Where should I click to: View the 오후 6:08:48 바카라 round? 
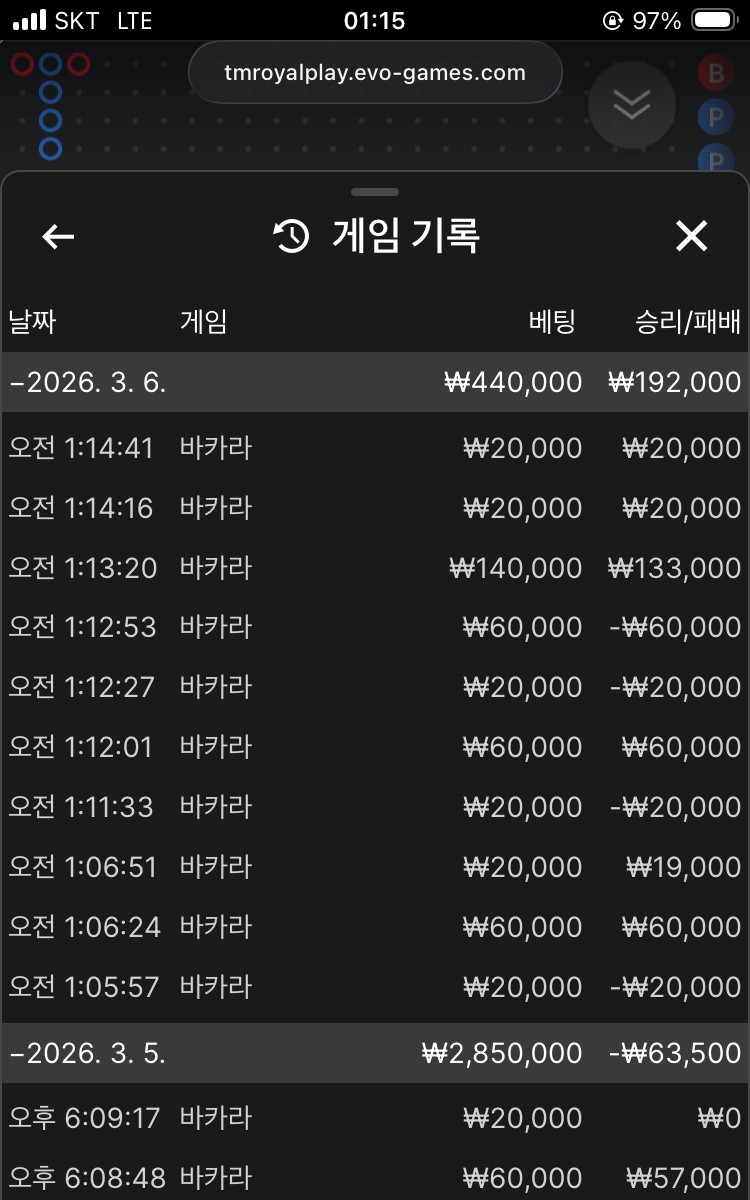pos(375,1177)
